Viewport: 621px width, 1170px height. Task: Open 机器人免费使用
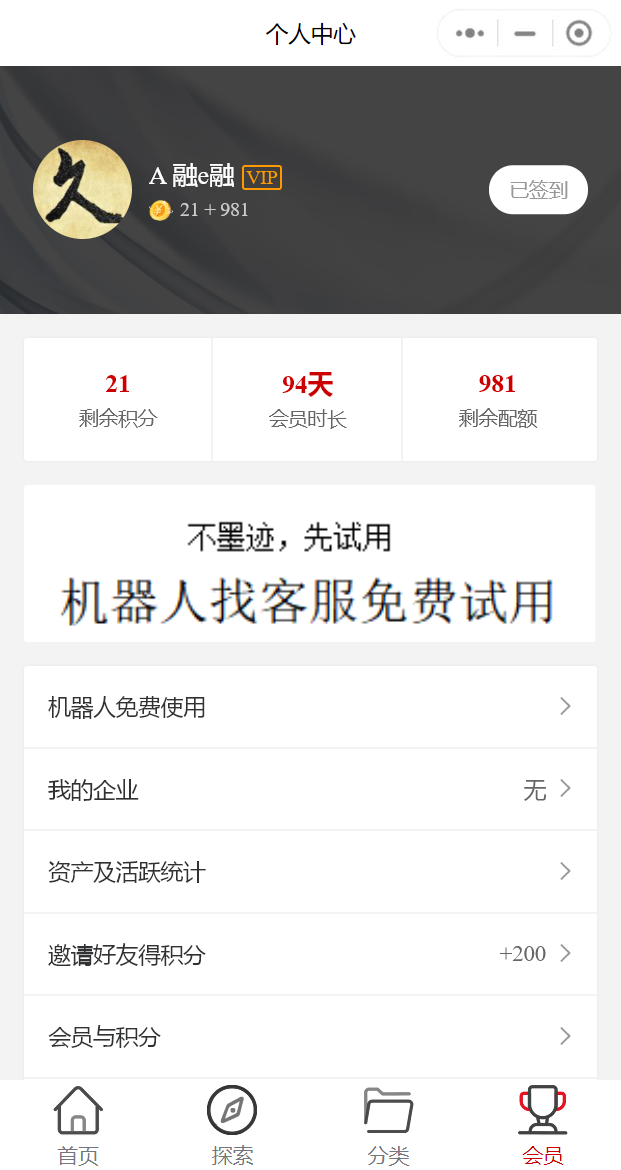[x=310, y=707]
